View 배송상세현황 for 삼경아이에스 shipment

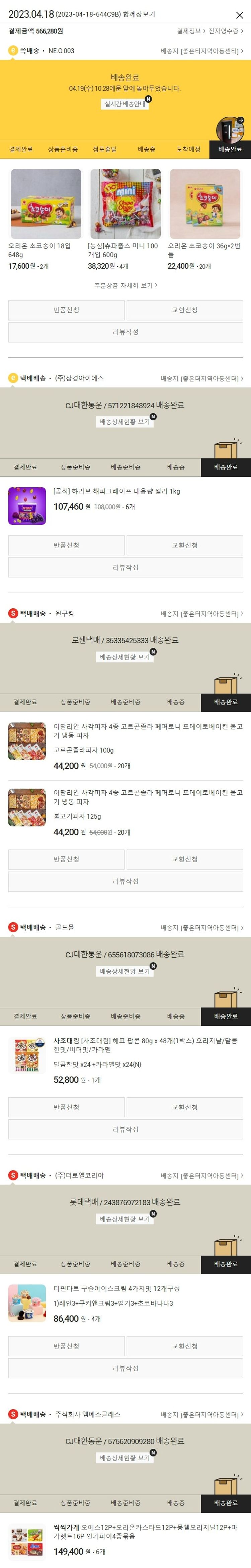click(125, 422)
